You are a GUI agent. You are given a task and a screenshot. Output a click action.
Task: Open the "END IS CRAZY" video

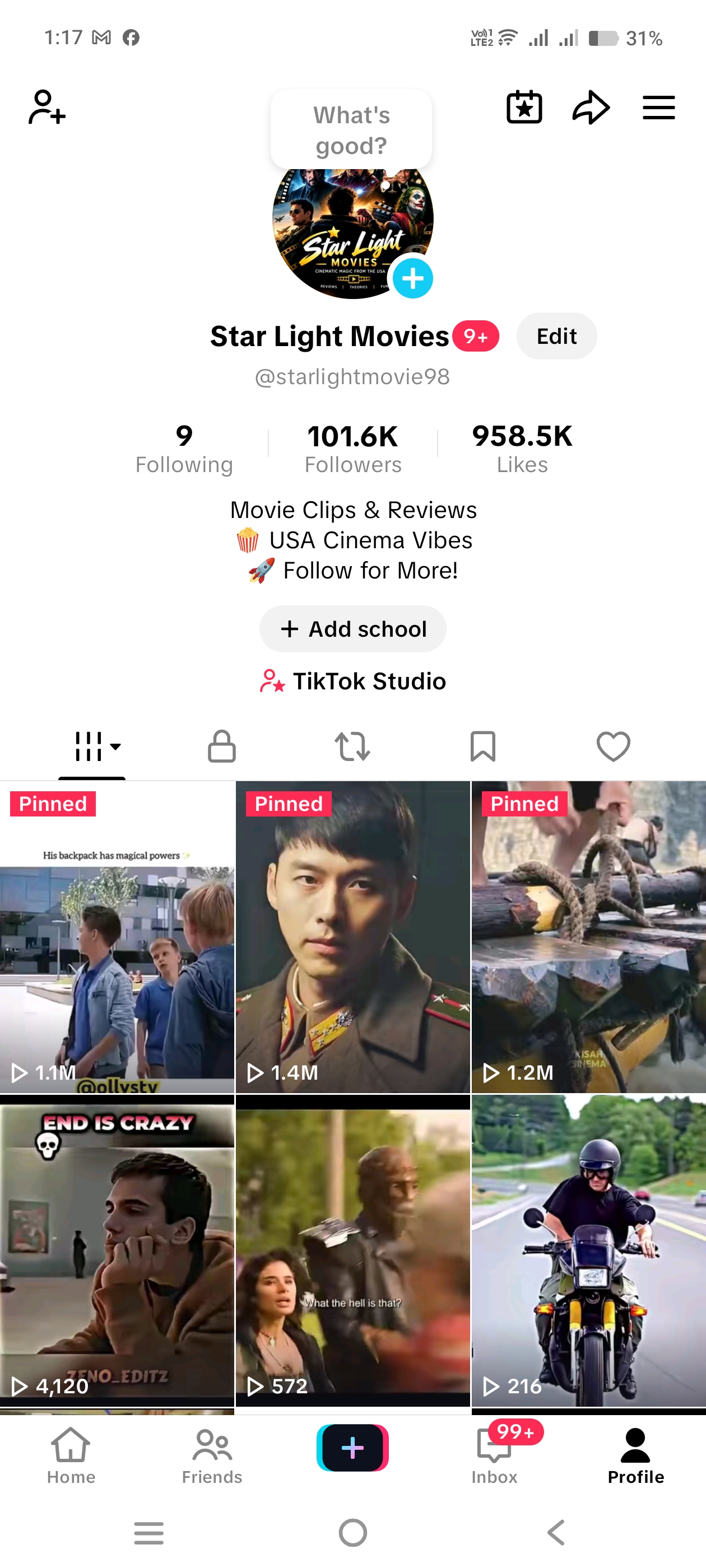pos(117,1251)
